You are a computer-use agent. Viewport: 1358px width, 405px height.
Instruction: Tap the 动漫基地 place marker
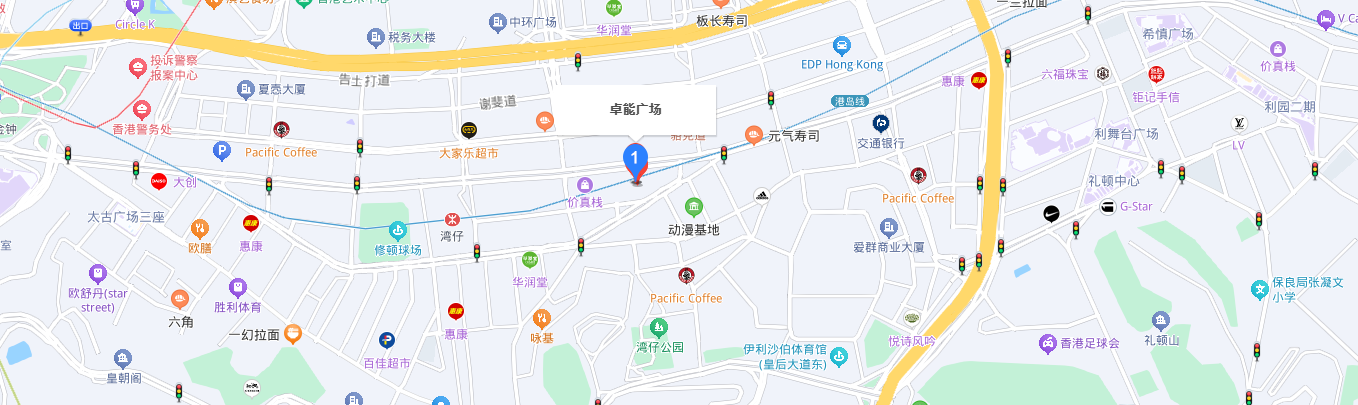pyautogui.click(x=693, y=207)
